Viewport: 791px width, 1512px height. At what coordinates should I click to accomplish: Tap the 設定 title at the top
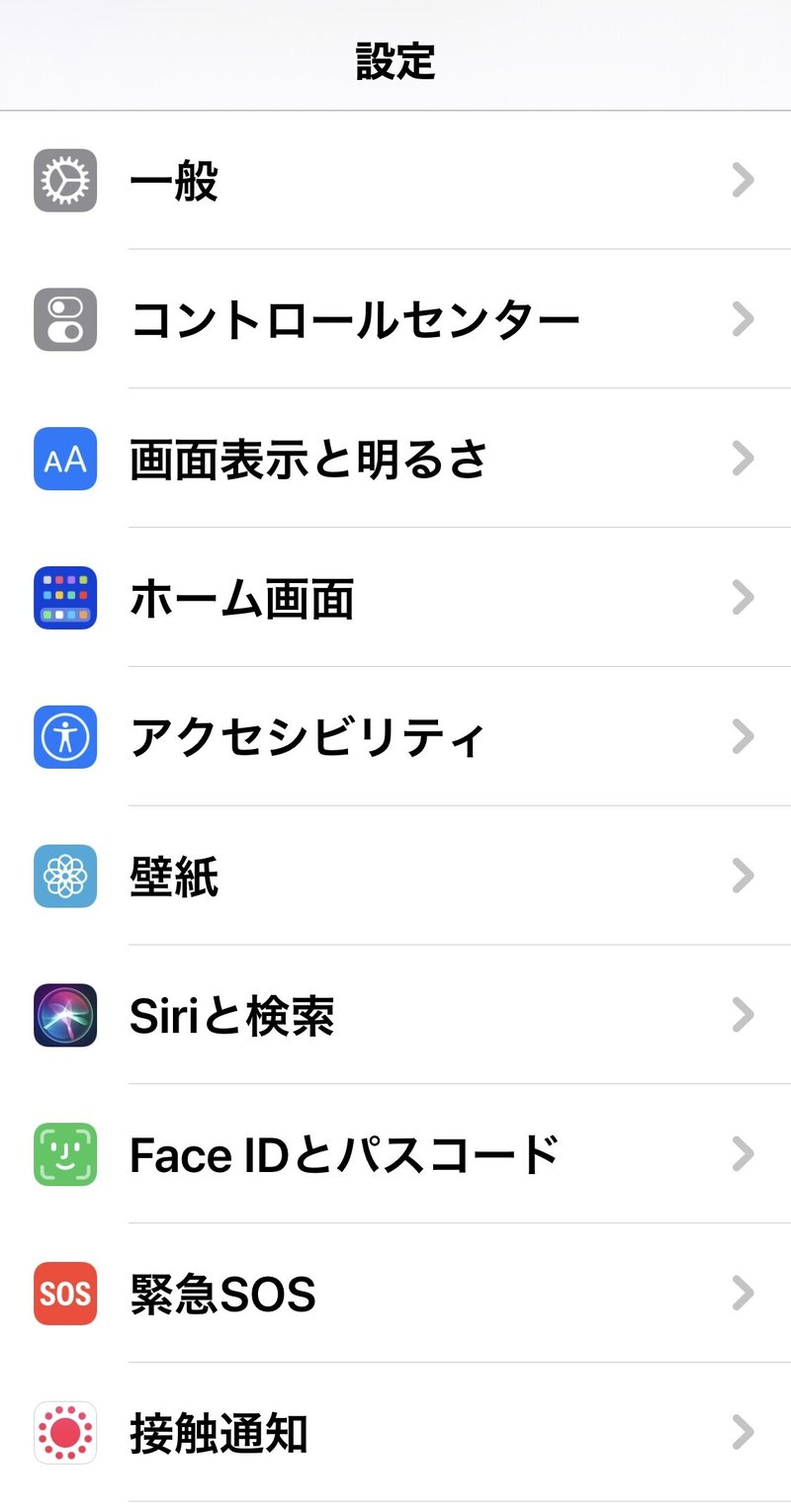click(x=395, y=57)
